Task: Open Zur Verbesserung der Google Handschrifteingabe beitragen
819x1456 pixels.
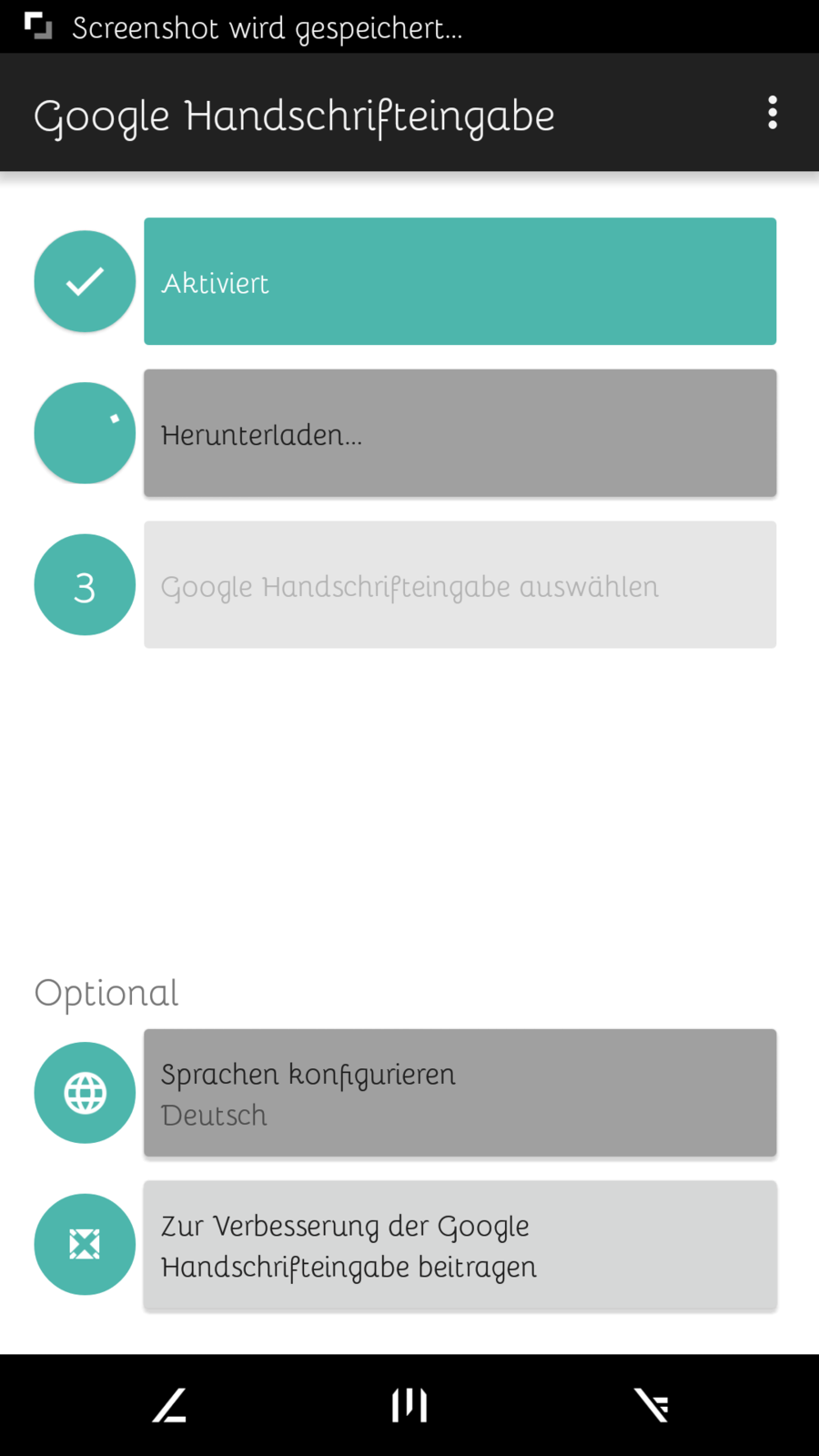Action: [x=460, y=1245]
